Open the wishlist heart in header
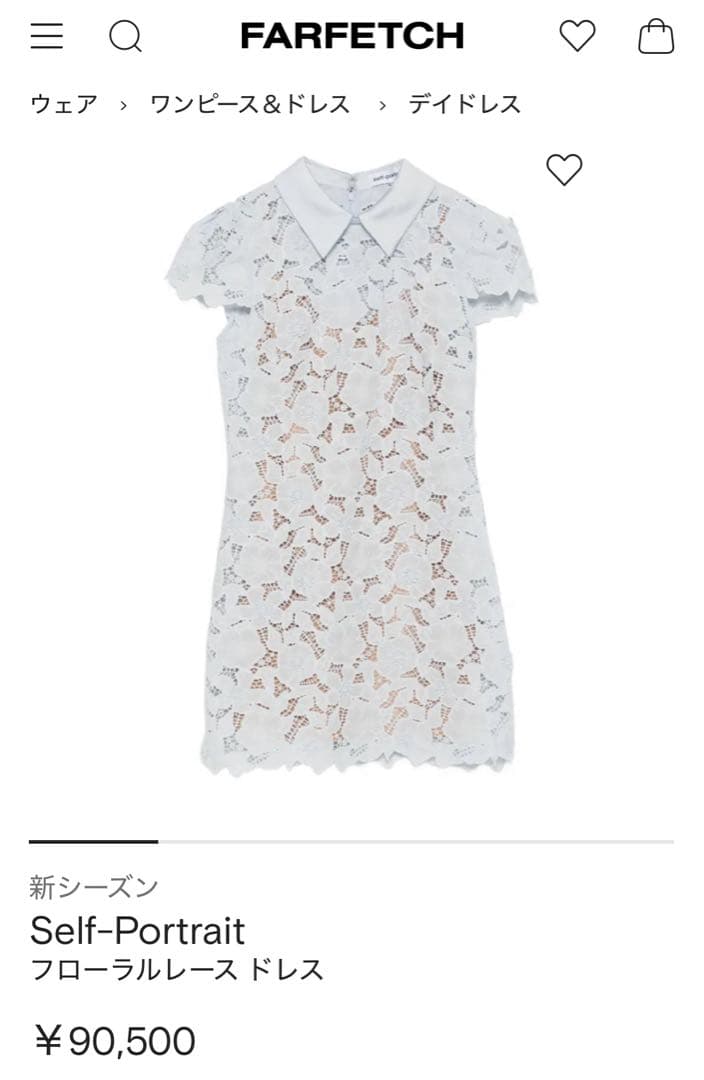704x1080 pixels. (x=577, y=36)
